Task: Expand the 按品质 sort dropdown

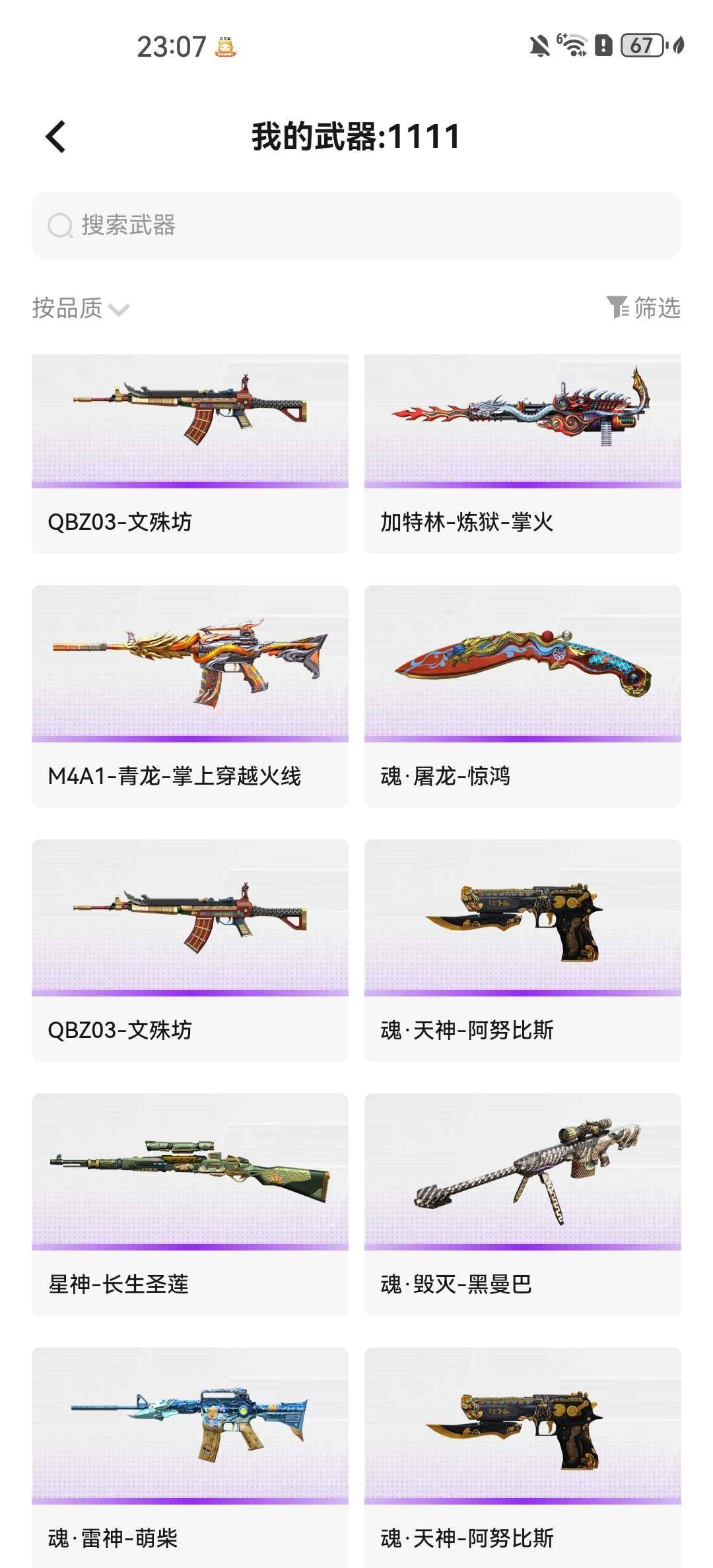Action: 68,308
